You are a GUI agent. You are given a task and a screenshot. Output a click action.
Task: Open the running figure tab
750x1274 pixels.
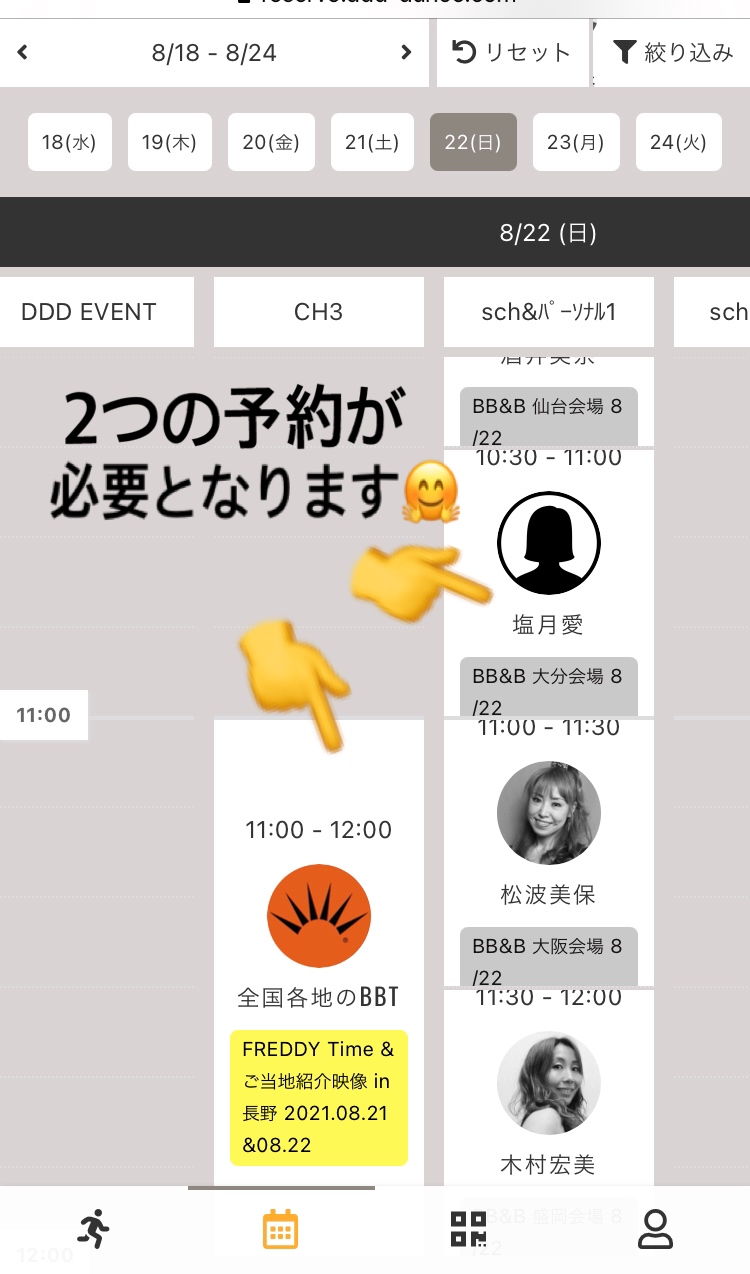coord(94,1229)
